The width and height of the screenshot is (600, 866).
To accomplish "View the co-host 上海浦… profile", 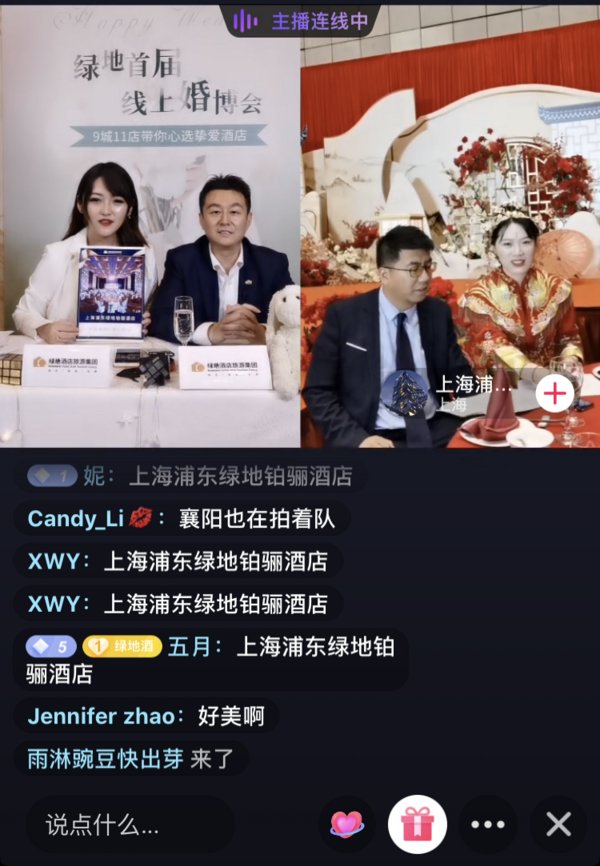I will click(472, 386).
